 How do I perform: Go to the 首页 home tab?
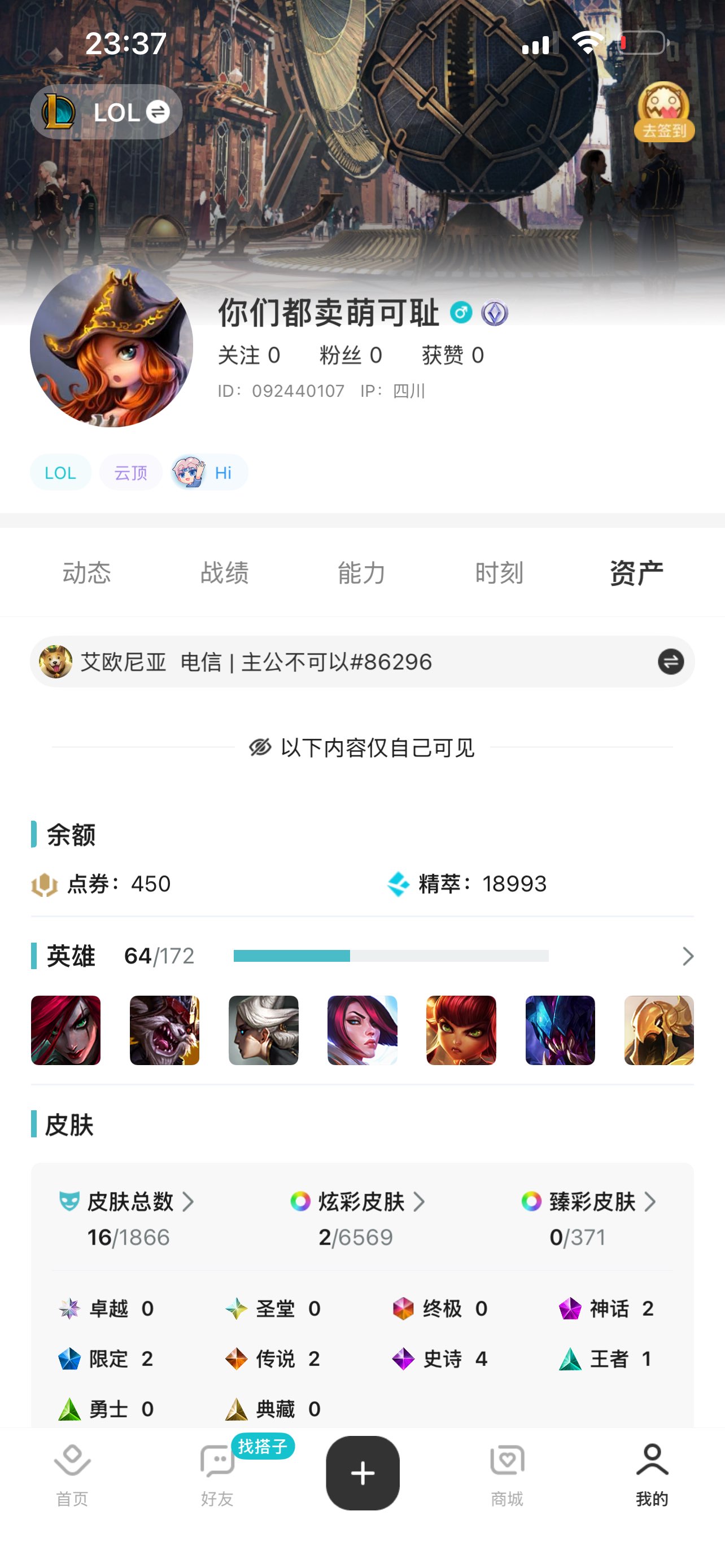(72, 1474)
